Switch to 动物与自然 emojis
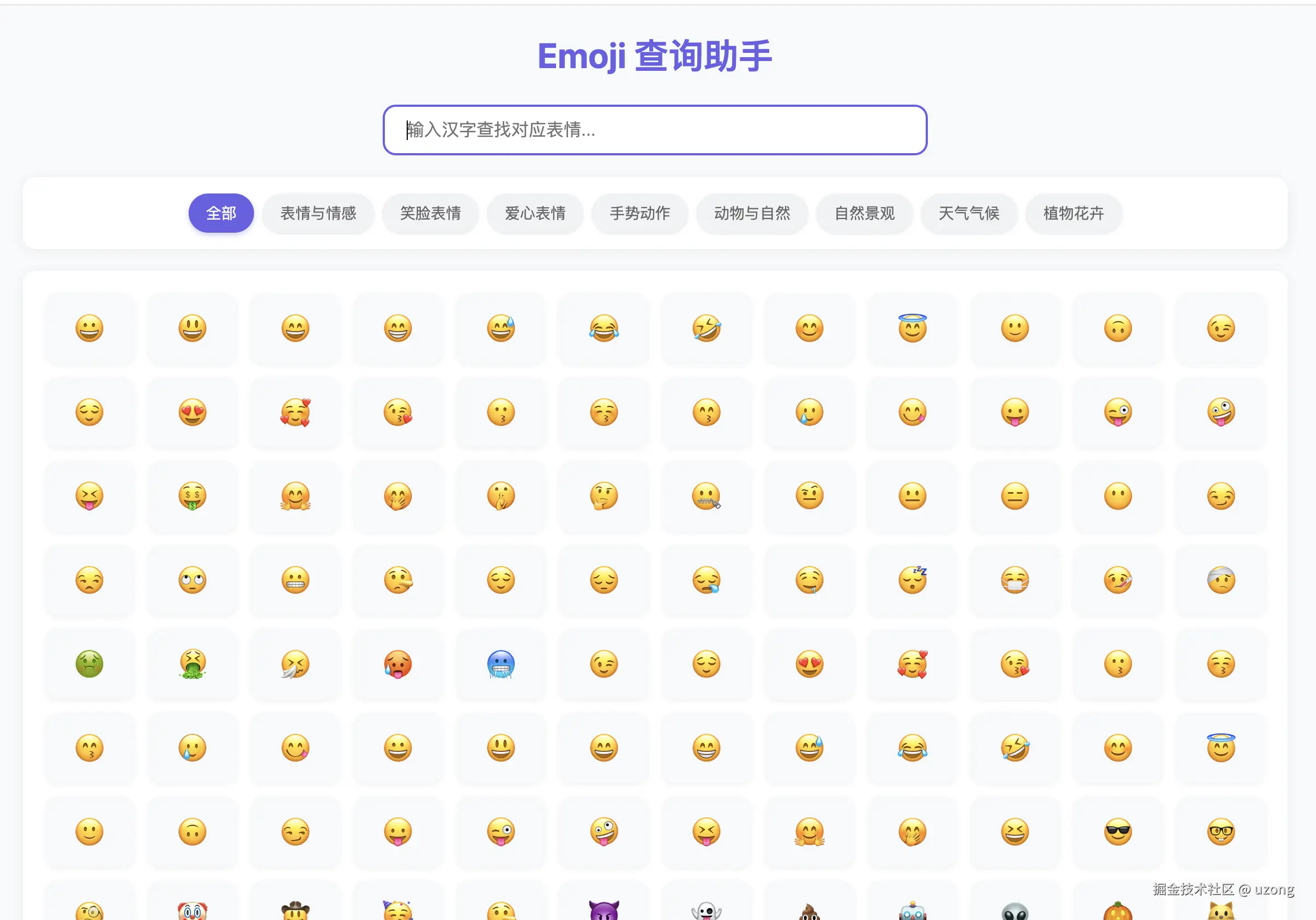 pyautogui.click(x=752, y=213)
